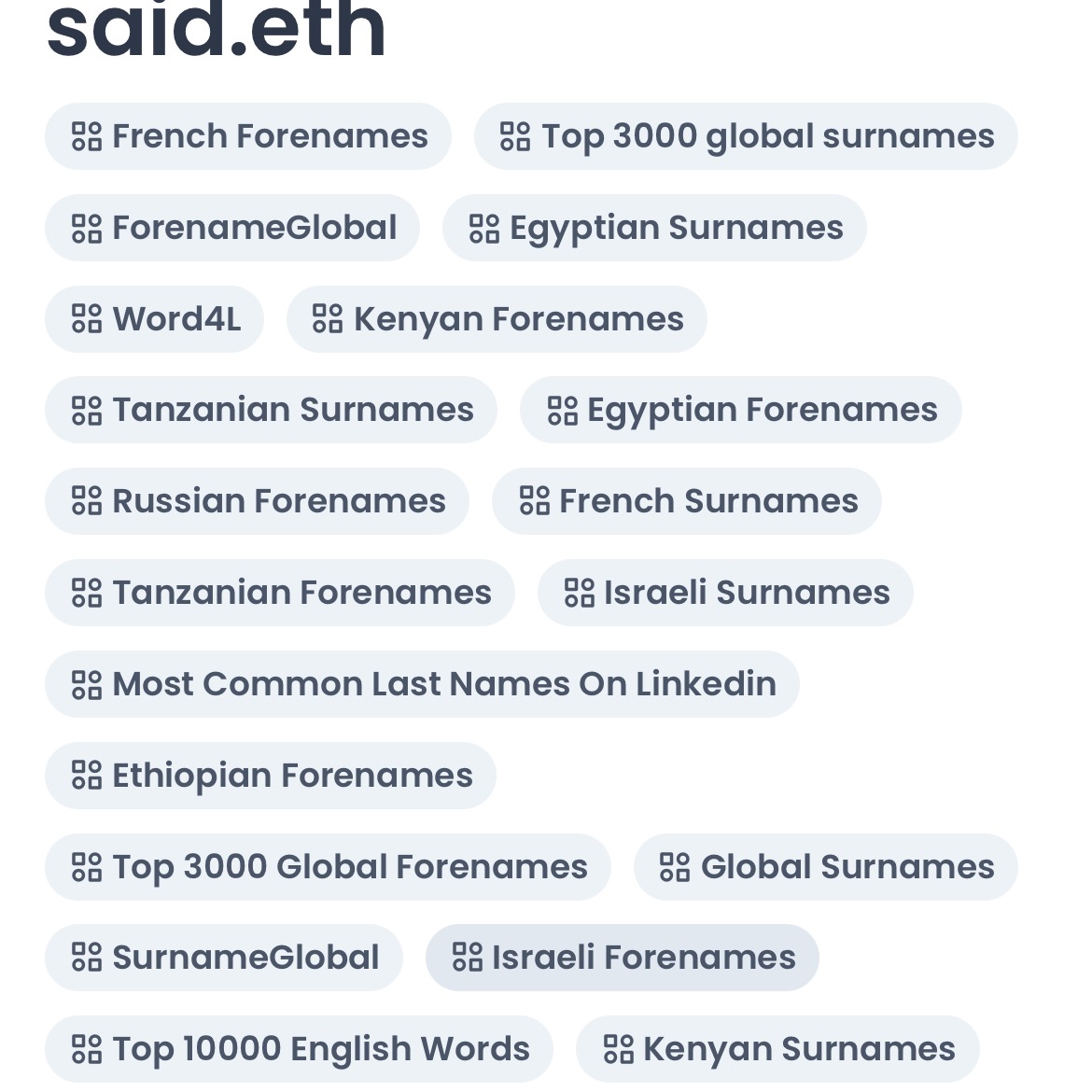Open the Global Surnames category
This screenshot has height=1092, width=1092.
click(825, 867)
